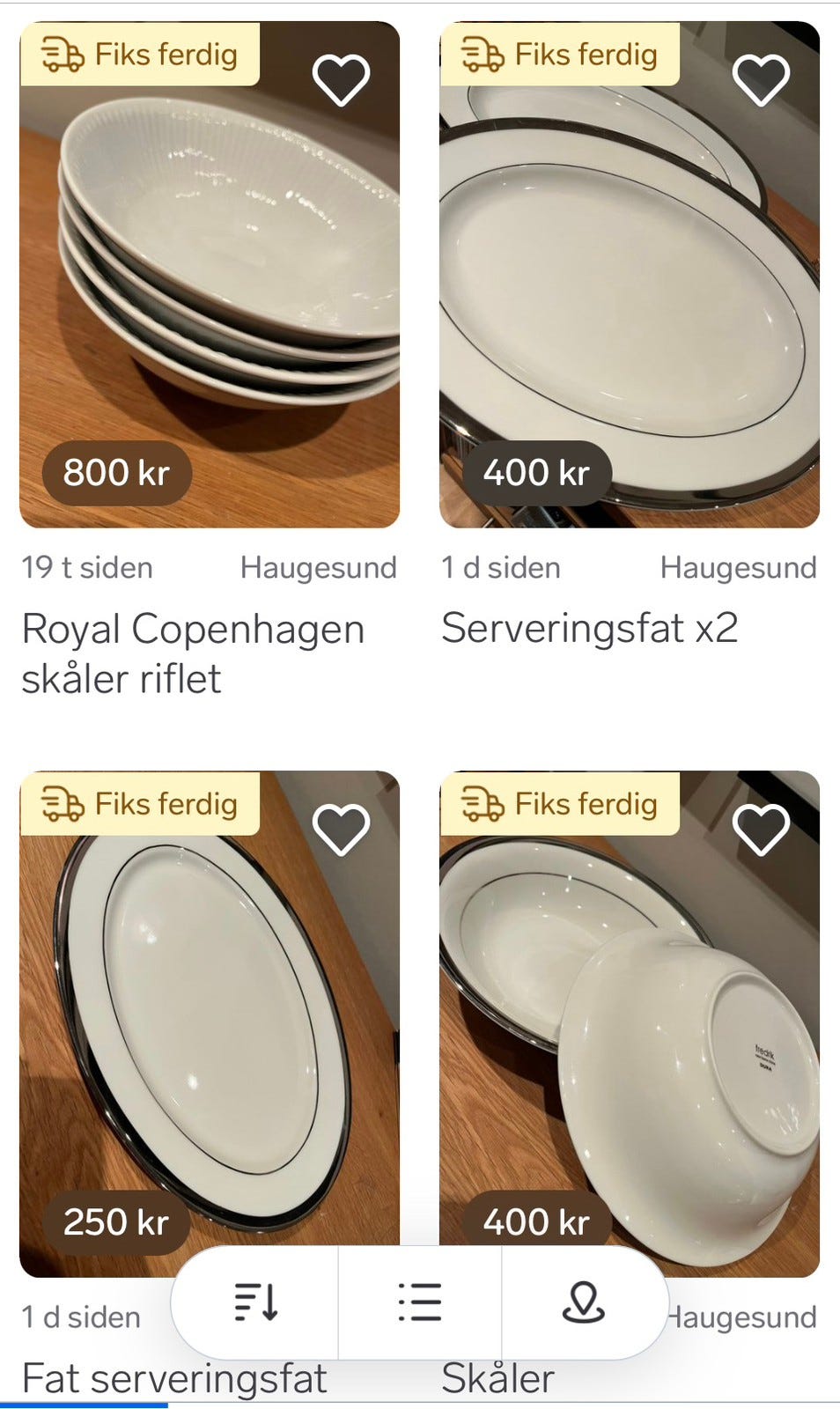Click the Fiks ferdig badge on Serveringsfat x2

pos(558,54)
